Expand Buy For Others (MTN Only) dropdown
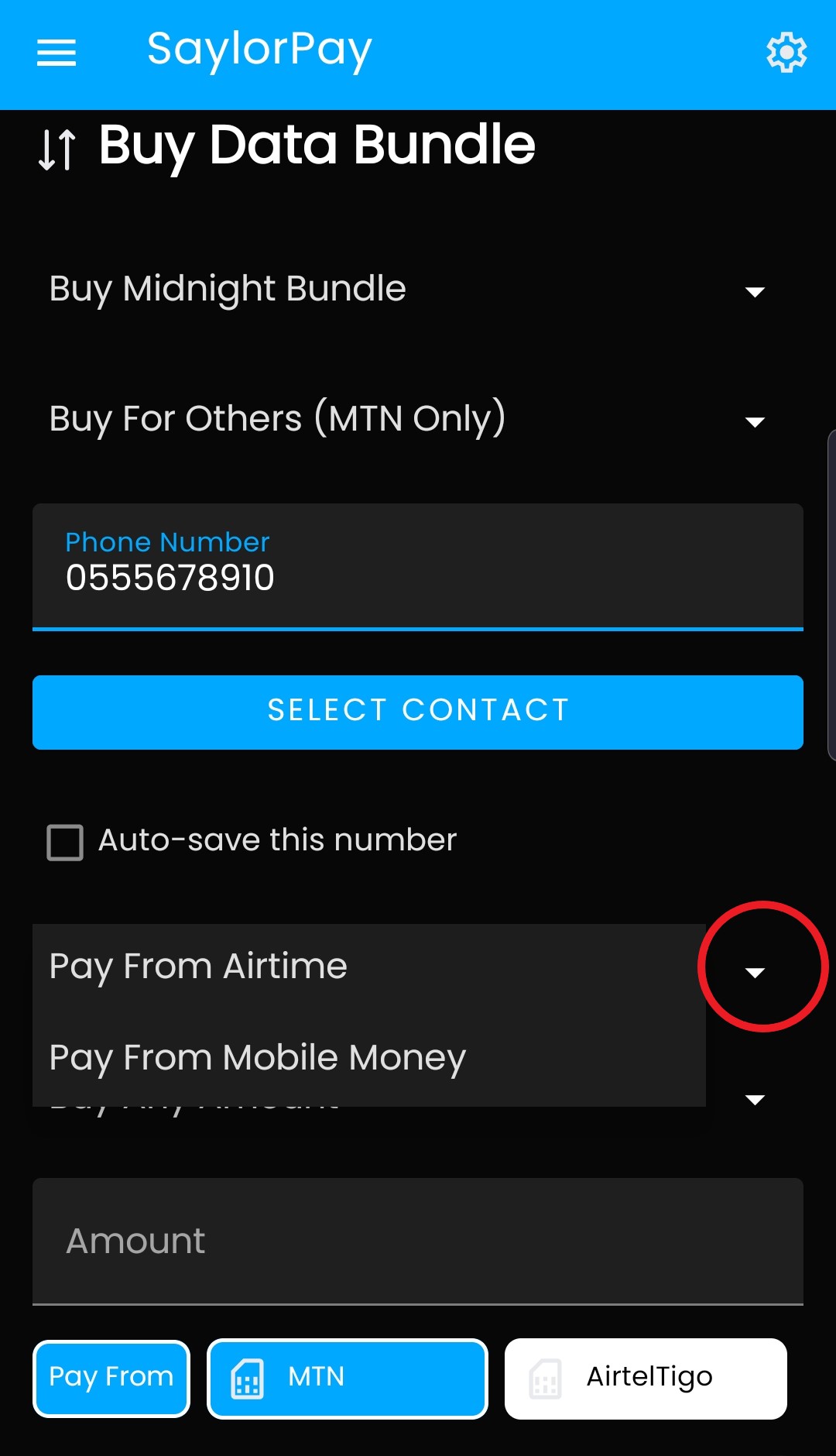The height and width of the screenshot is (1456, 836). [418, 420]
